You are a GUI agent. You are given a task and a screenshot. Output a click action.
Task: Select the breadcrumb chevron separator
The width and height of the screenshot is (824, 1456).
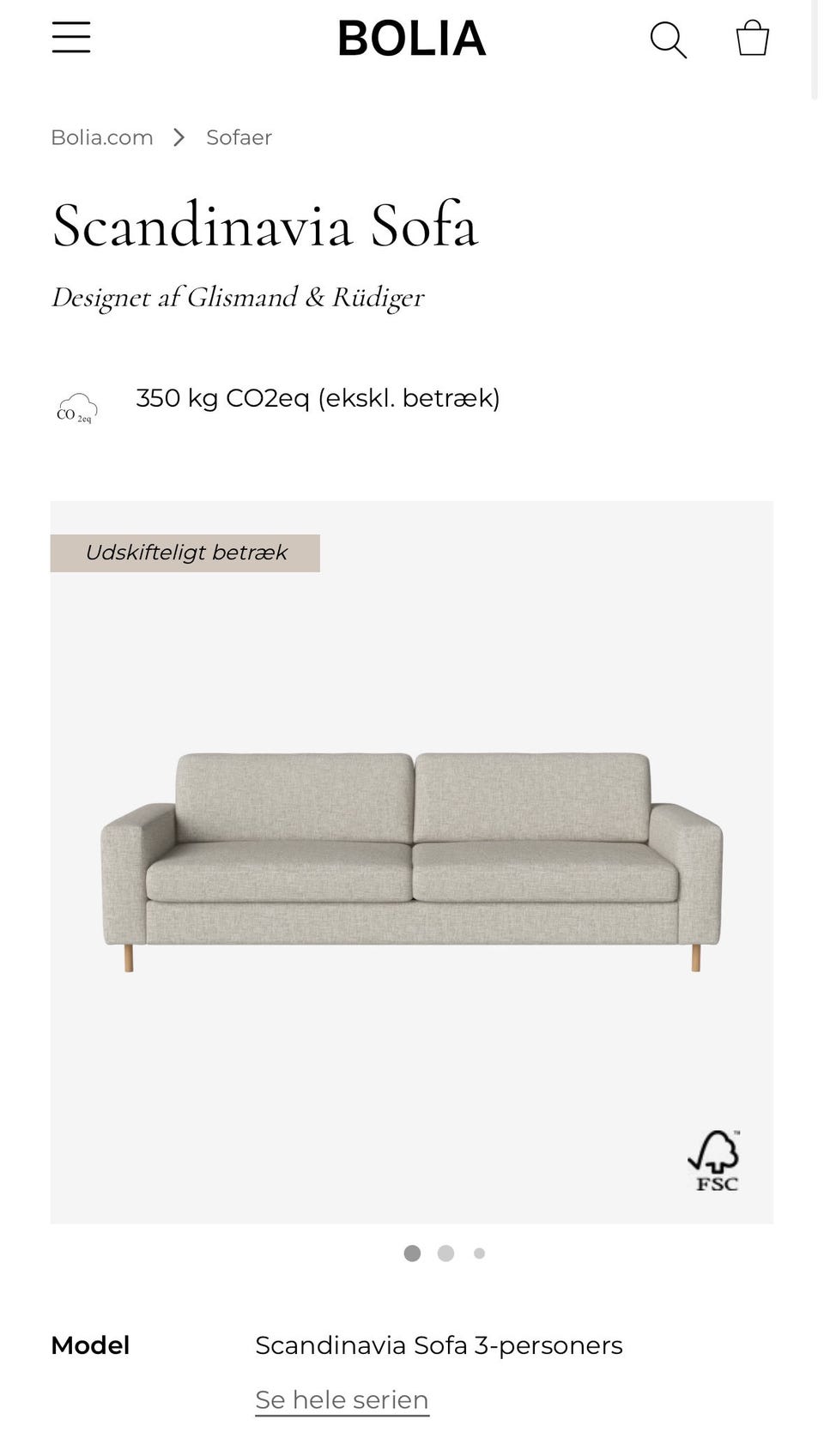pos(179,136)
